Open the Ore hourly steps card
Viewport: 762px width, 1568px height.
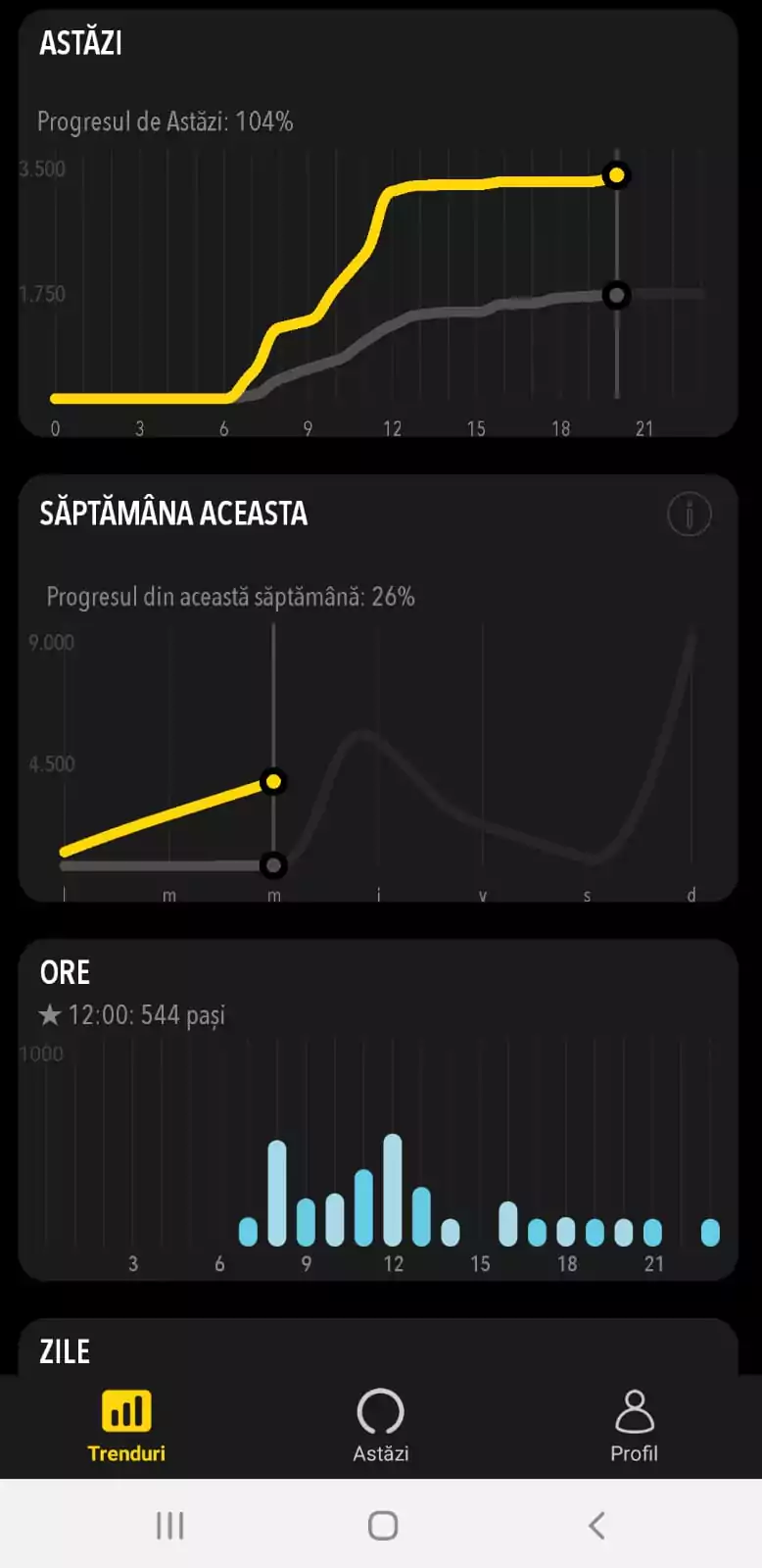[x=378, y=1110]
